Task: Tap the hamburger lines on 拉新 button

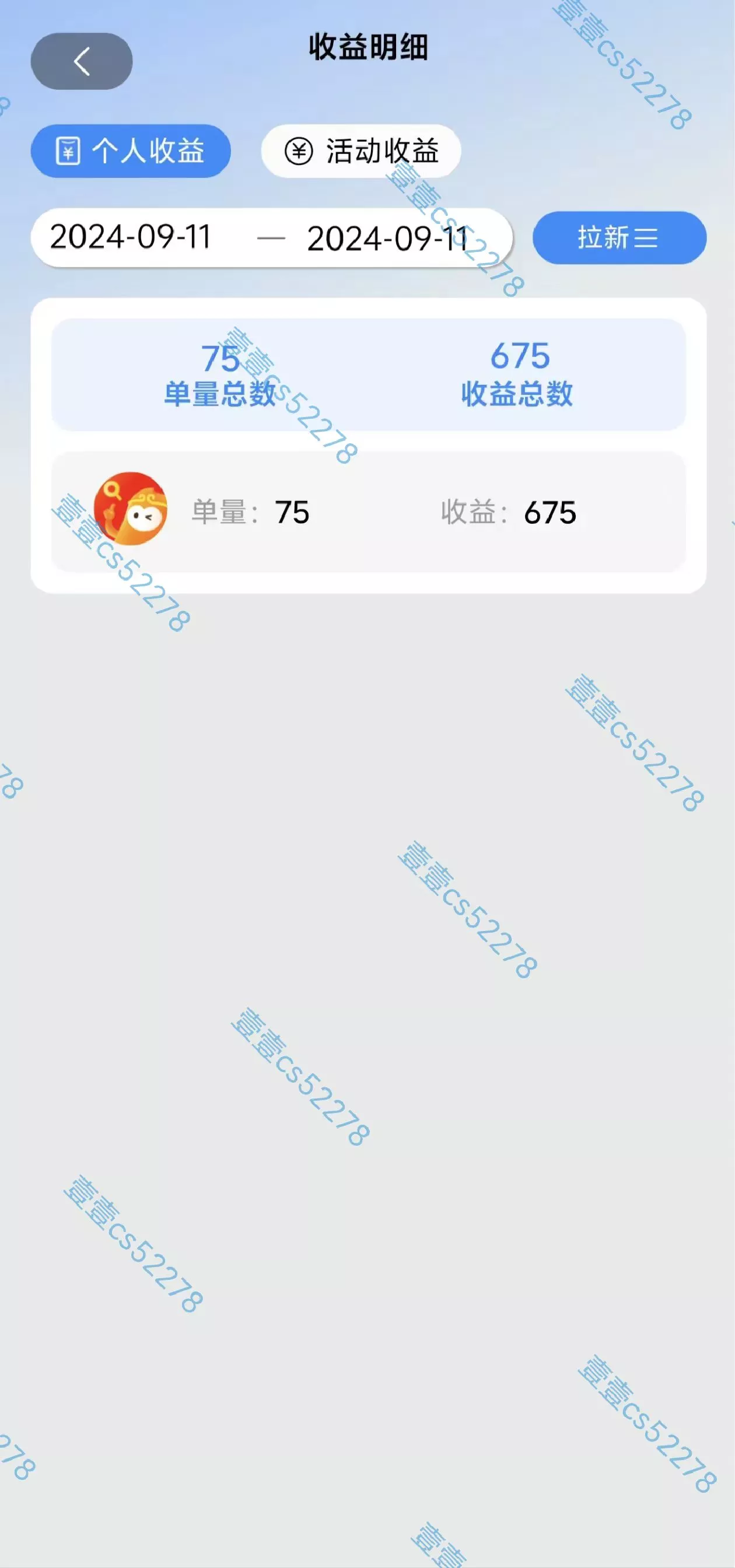Action: [x=647, y=238]
